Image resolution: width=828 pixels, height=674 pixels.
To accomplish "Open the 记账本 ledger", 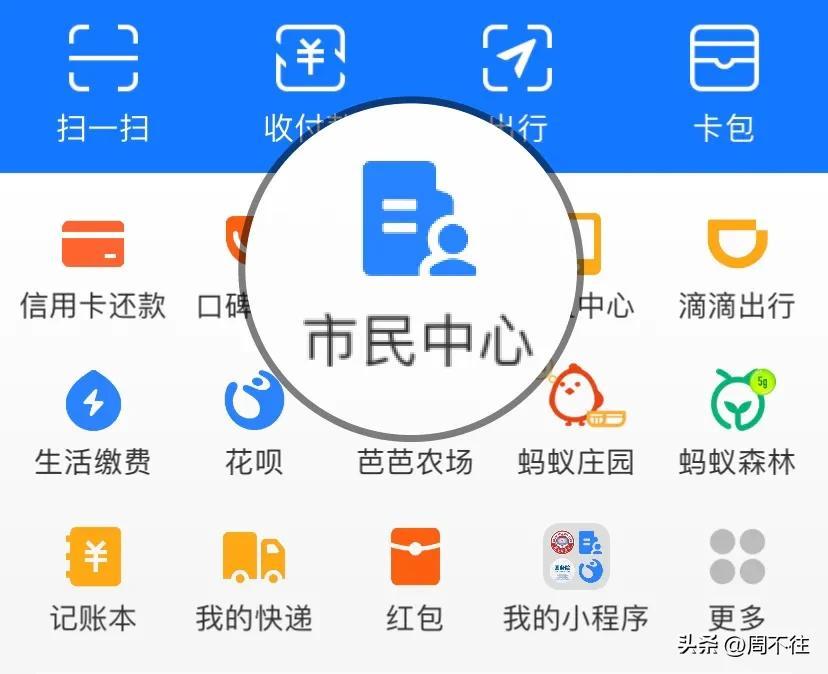I will [93, 580].
